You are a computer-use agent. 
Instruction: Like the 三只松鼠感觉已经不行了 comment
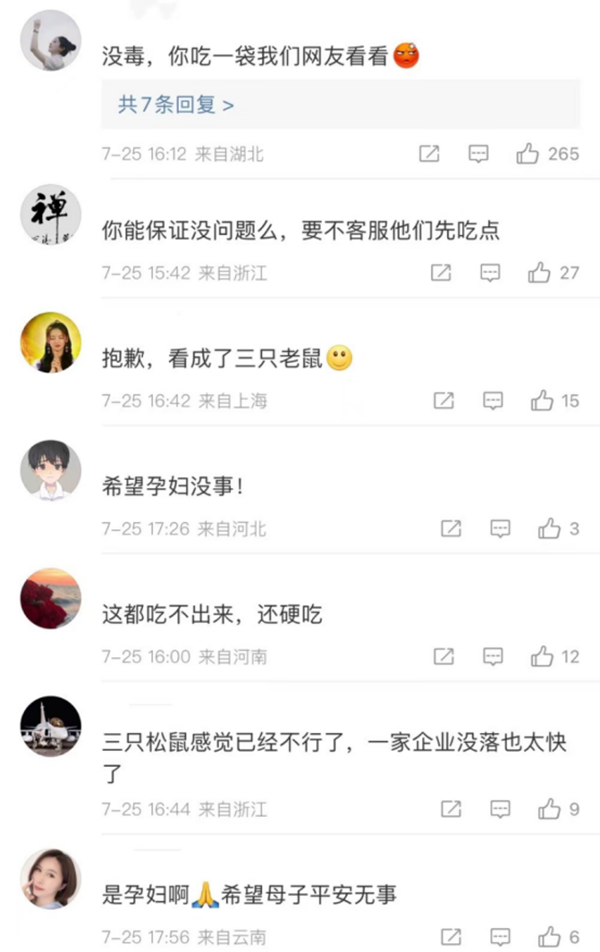pyautogui.click(x=549, y=808)
